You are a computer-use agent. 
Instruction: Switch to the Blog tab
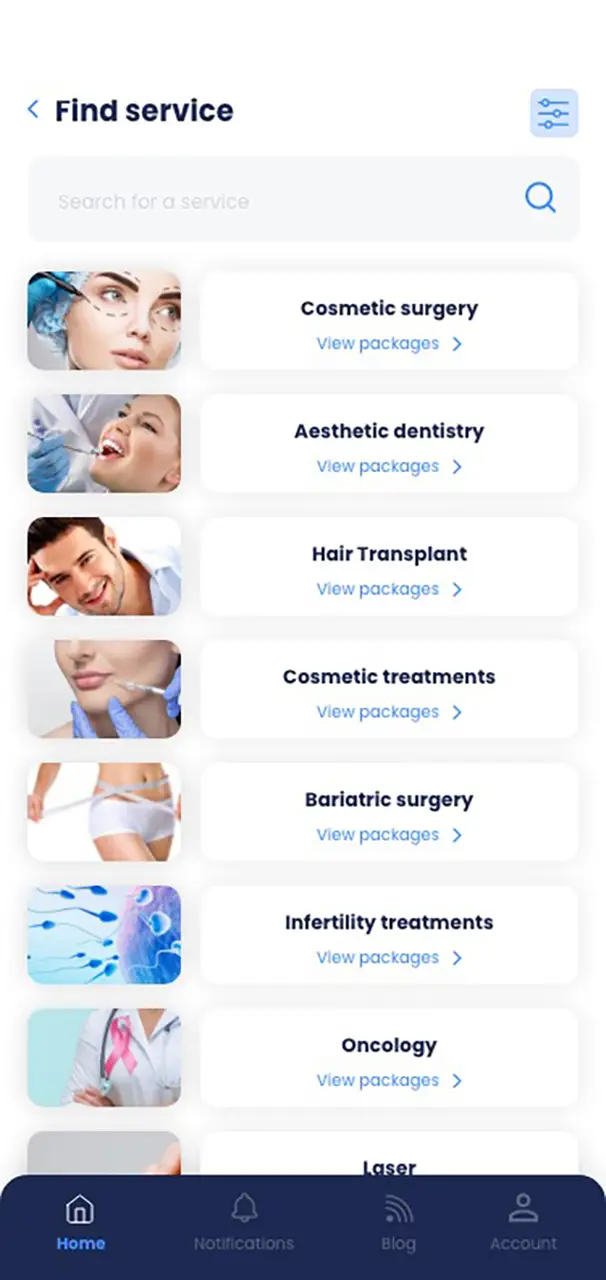pyautogui.click(x=398, y=1224)
